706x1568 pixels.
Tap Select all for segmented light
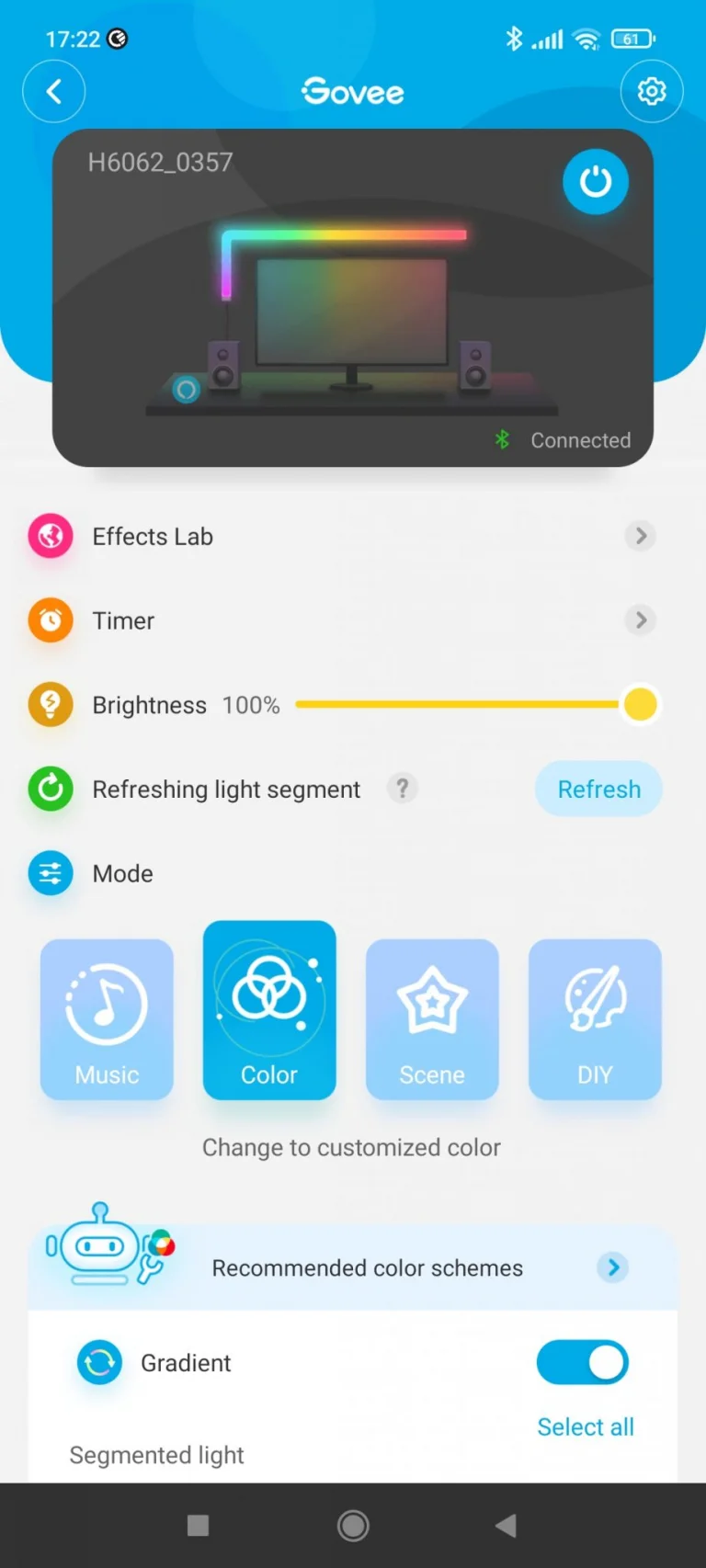(586, 1426)
